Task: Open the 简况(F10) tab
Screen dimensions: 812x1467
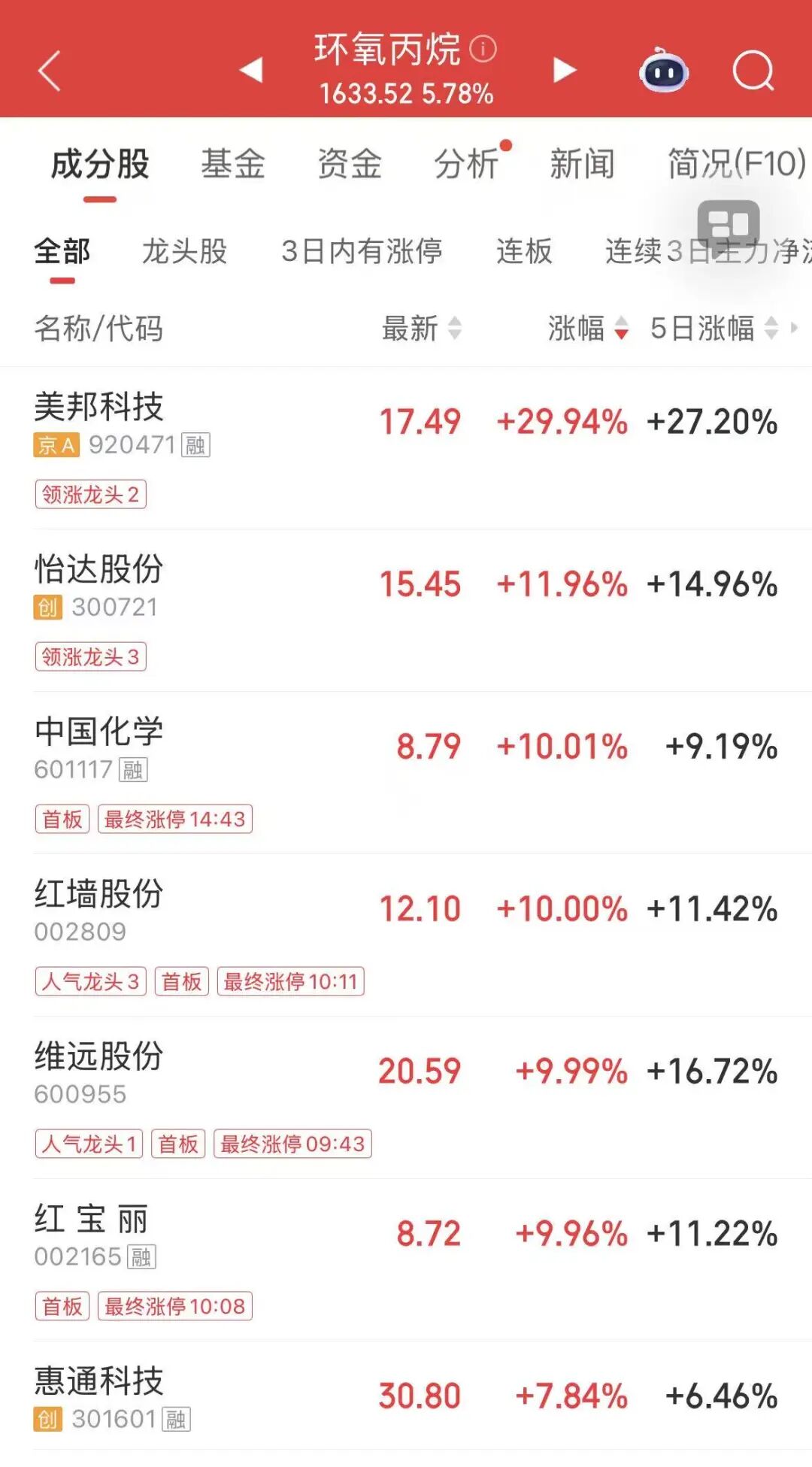Action: coord(737,164)
